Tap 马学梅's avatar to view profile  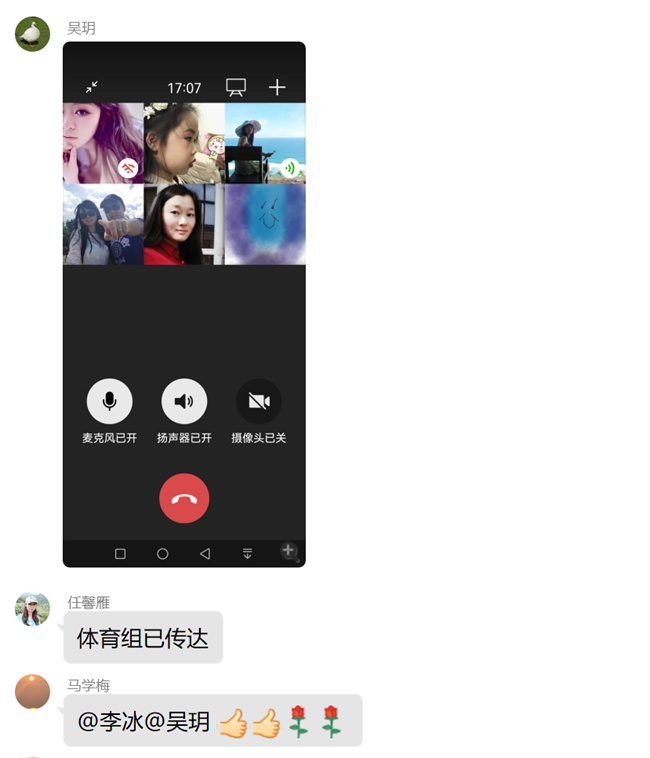click(x=33, y=692)
